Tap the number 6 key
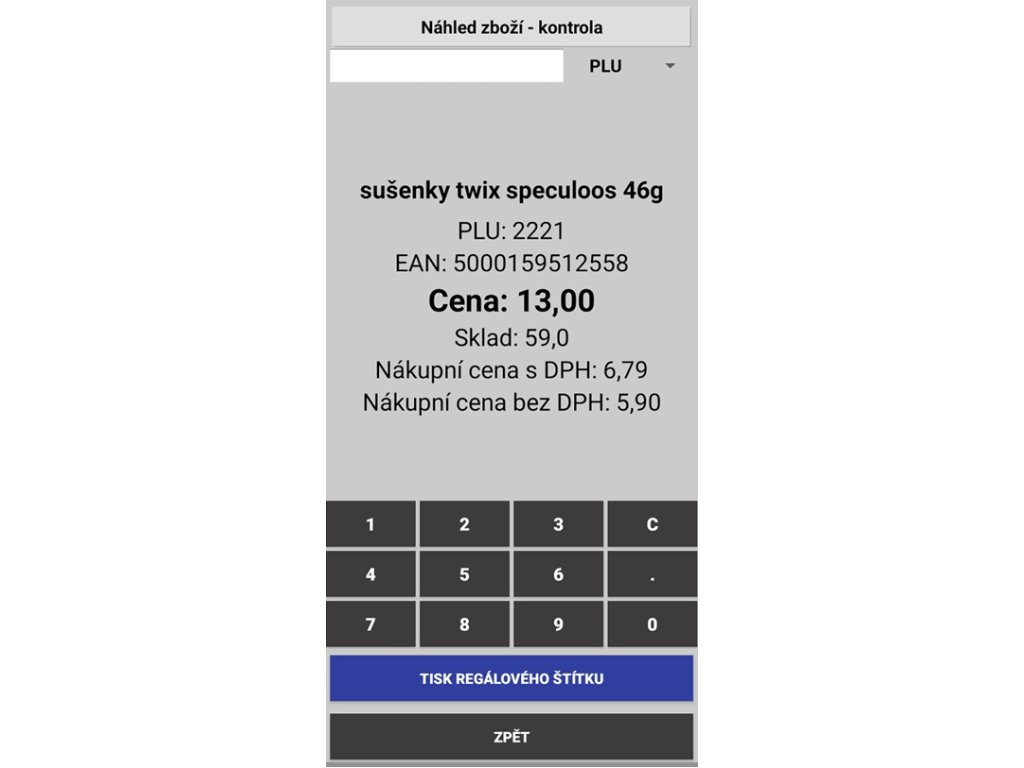The width and height of the screenshot is (1024, 768). click(558, 574)
